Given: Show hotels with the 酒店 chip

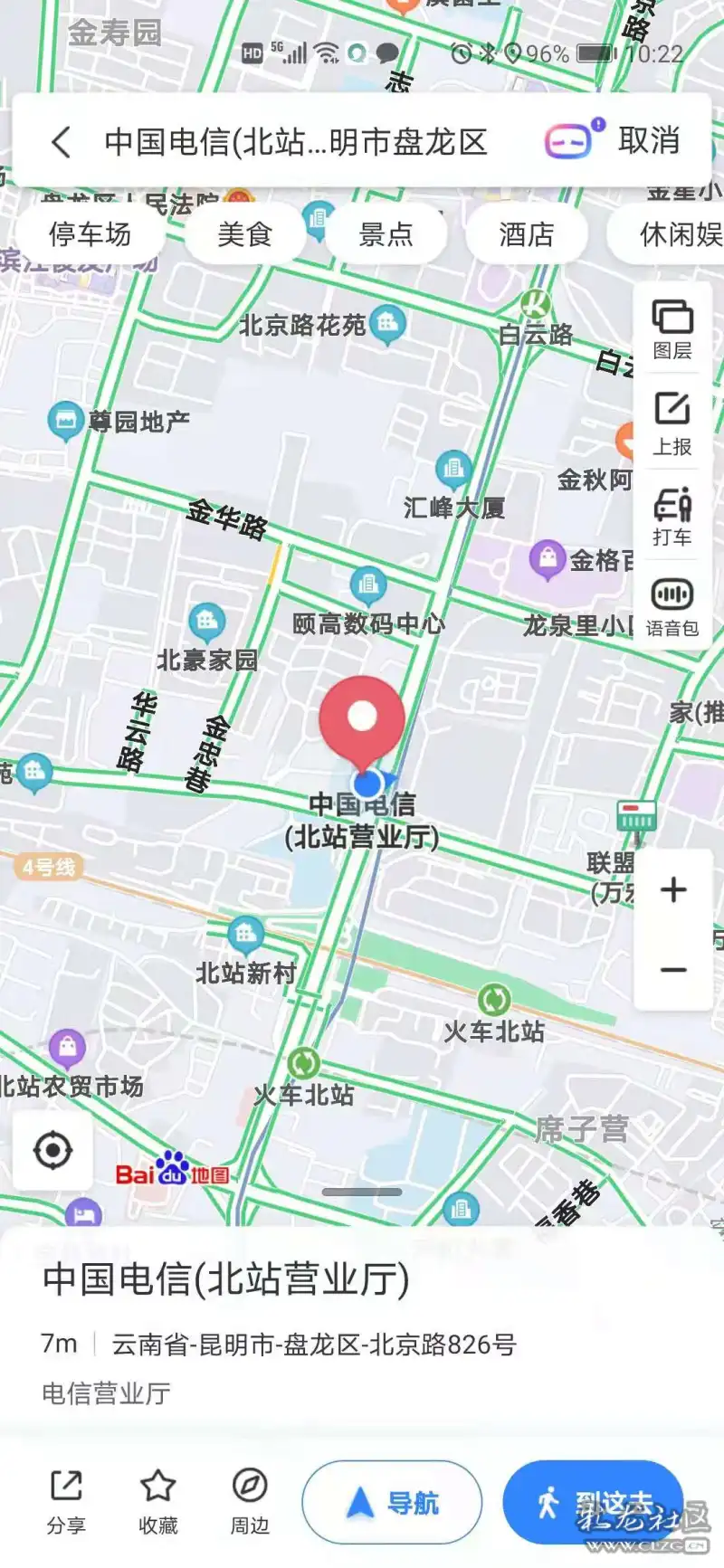Looking at the screenshot, I should coord(527,234).
